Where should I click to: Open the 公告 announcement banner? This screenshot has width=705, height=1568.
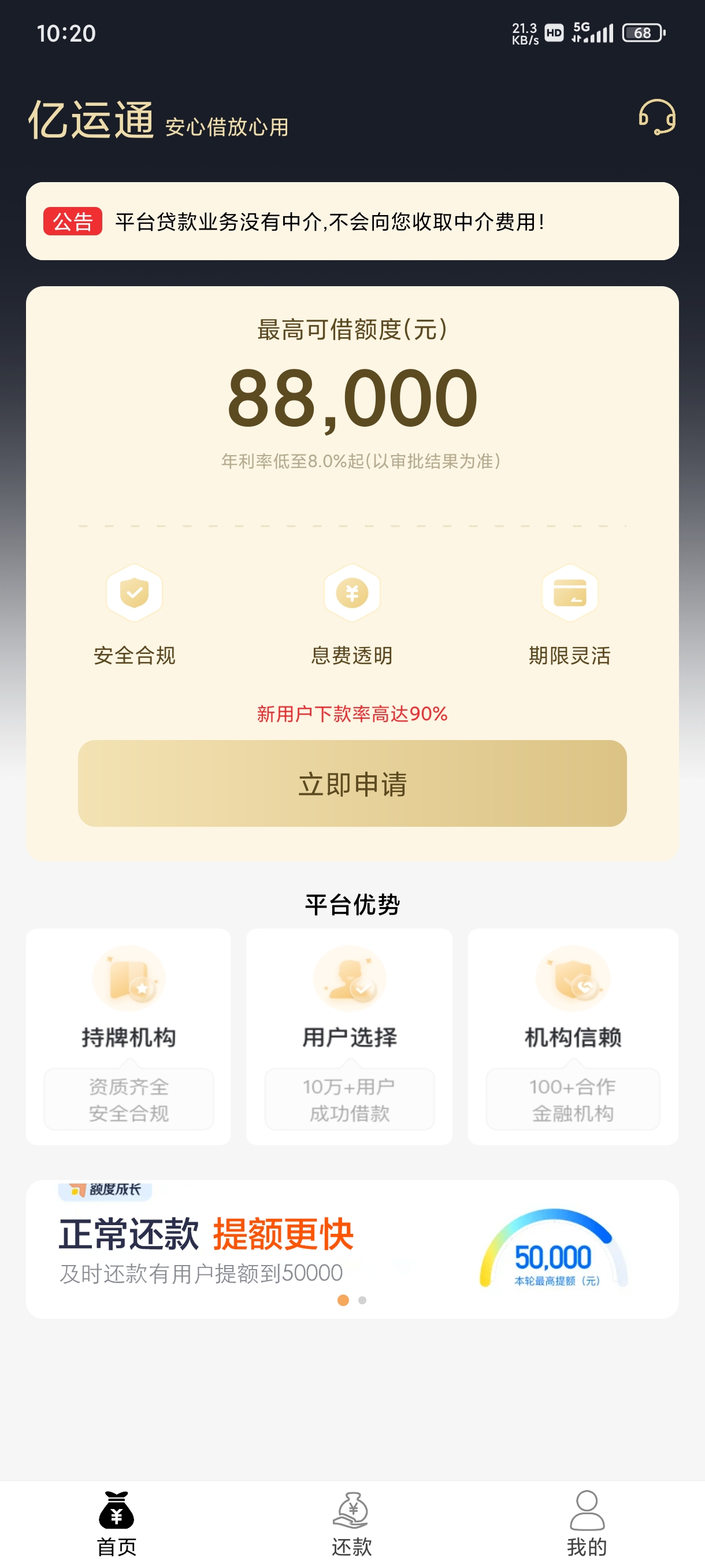[352, 221]
